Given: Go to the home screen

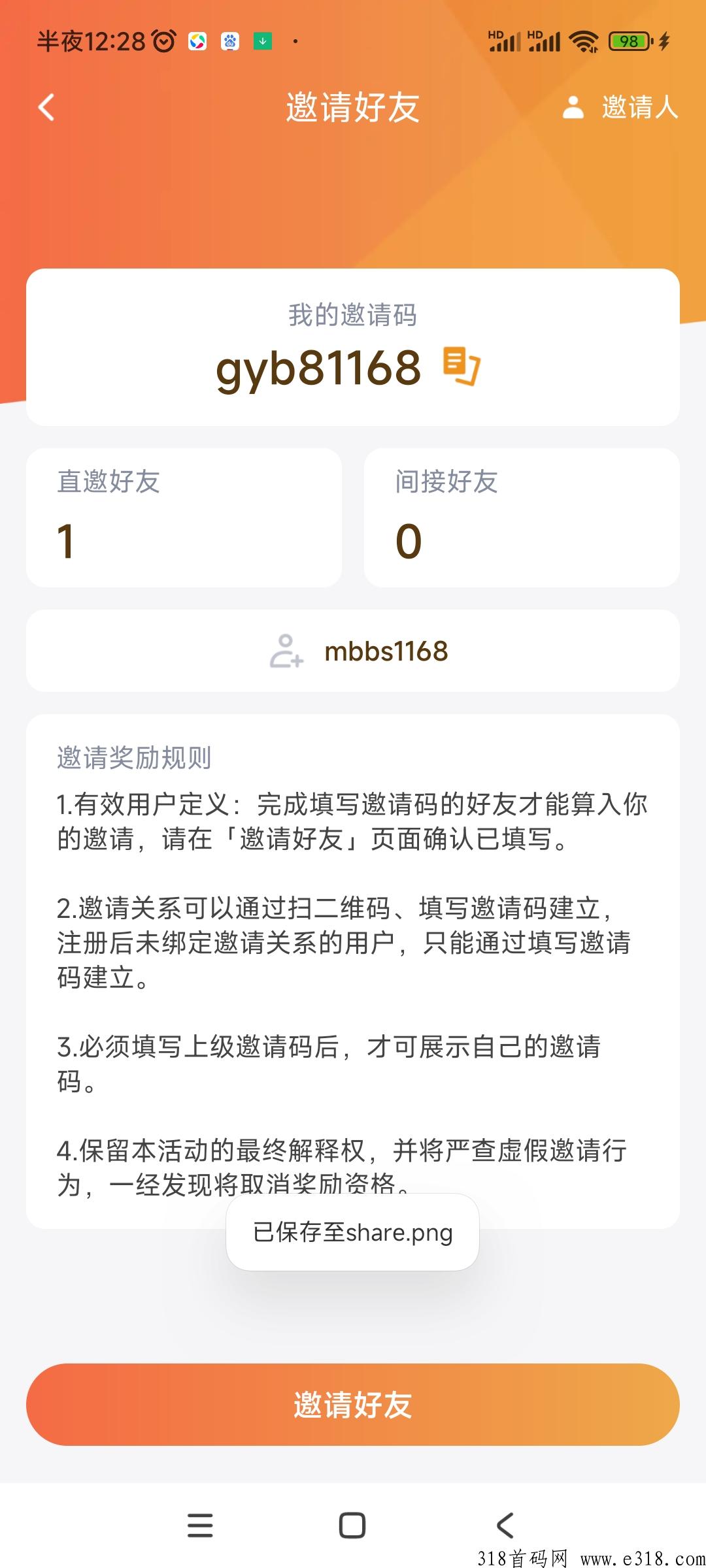Looking at the screenshot, I should (352, 1525).
